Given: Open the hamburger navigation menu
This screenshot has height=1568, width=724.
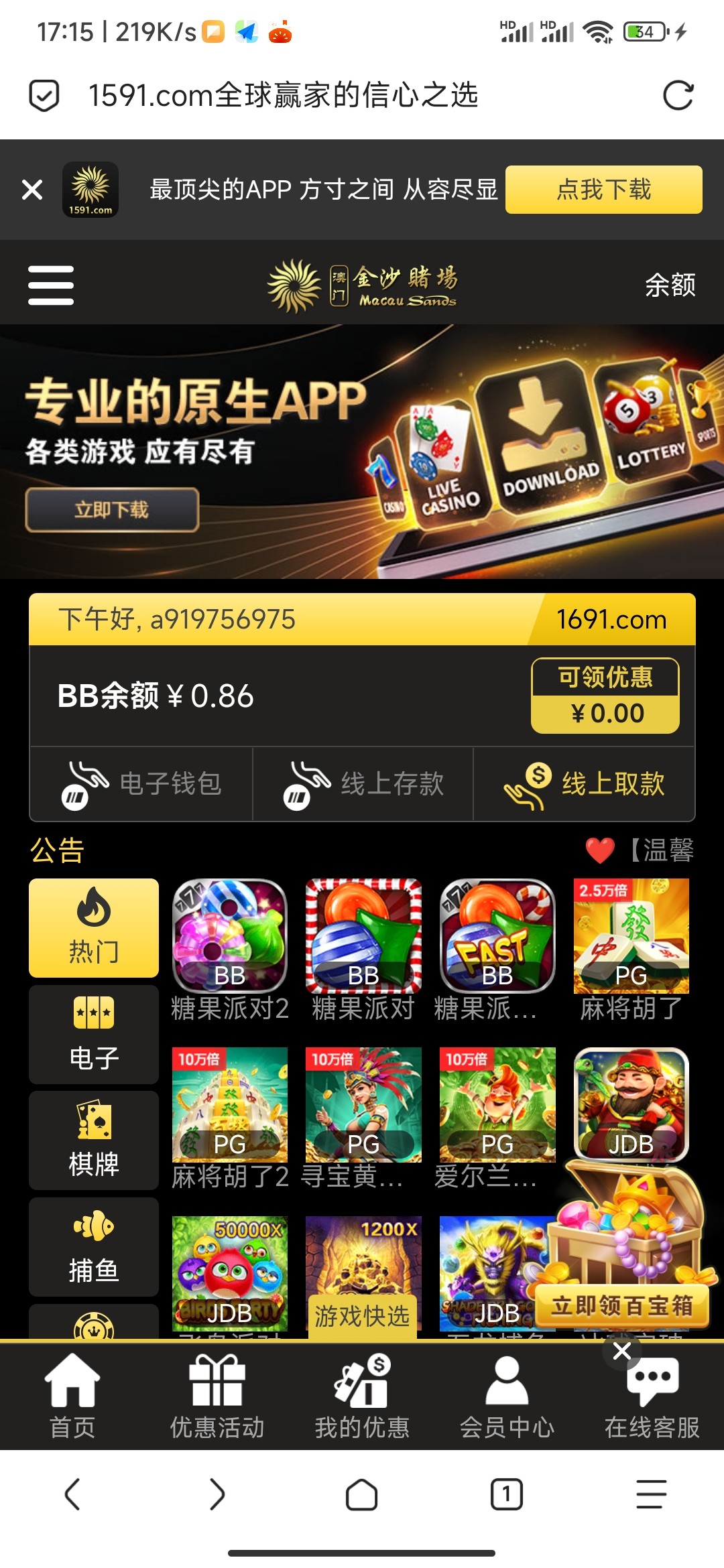Looking at the screenshot, I should (51, 284).
